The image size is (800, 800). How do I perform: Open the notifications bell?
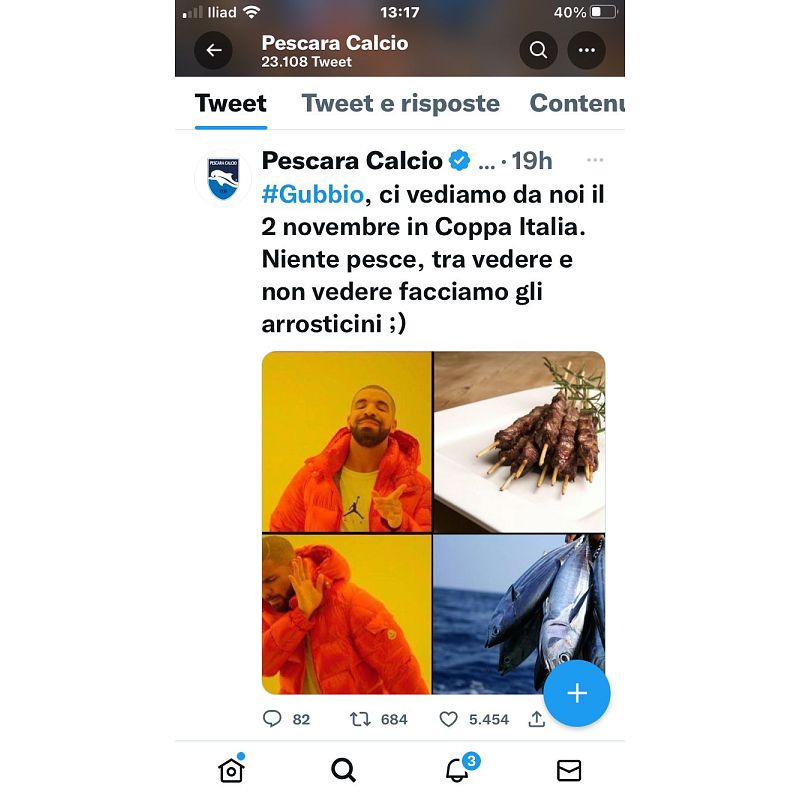coord(457,770)
